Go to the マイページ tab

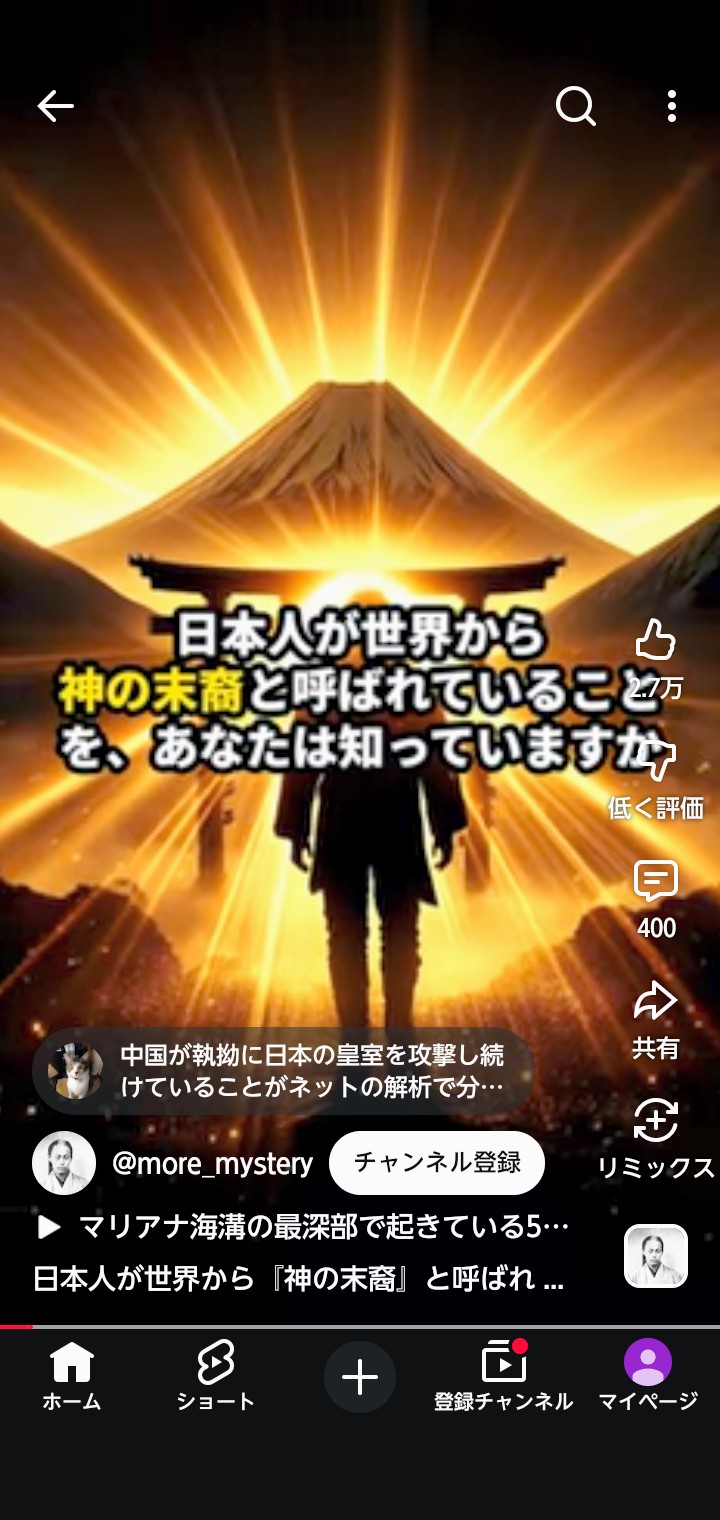pyautogui.click(x=647, y=1376)
